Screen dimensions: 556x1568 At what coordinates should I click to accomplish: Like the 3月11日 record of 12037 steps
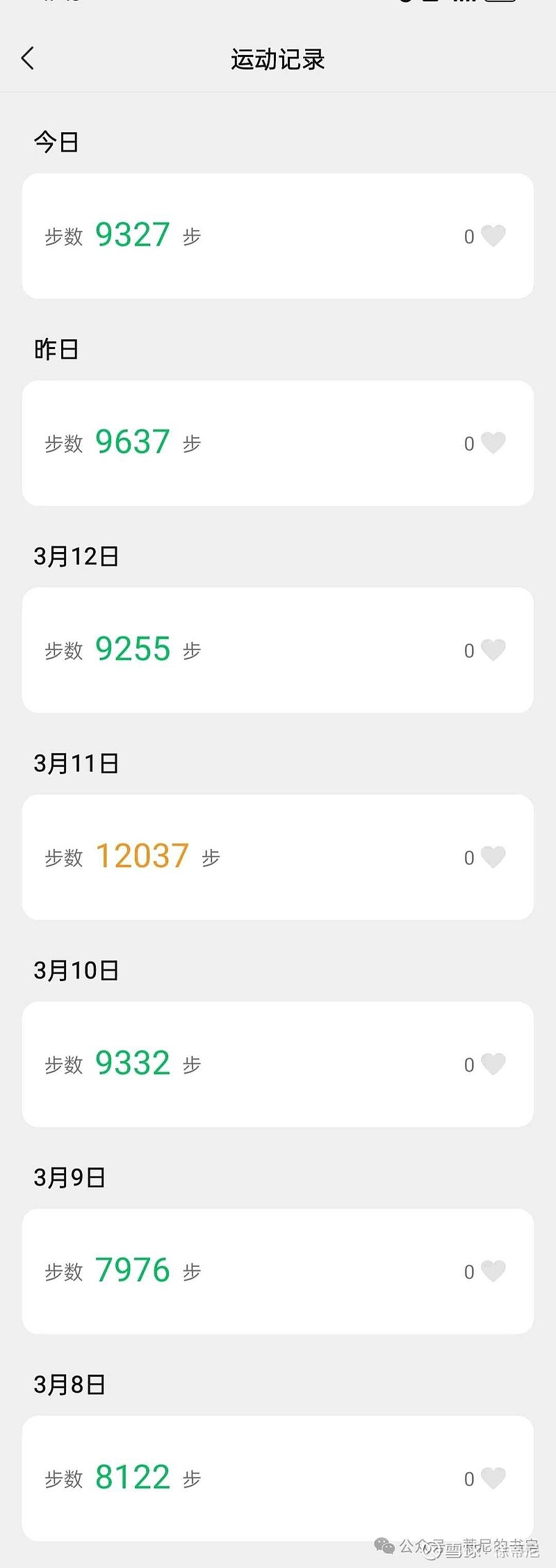tap(493, 857)
